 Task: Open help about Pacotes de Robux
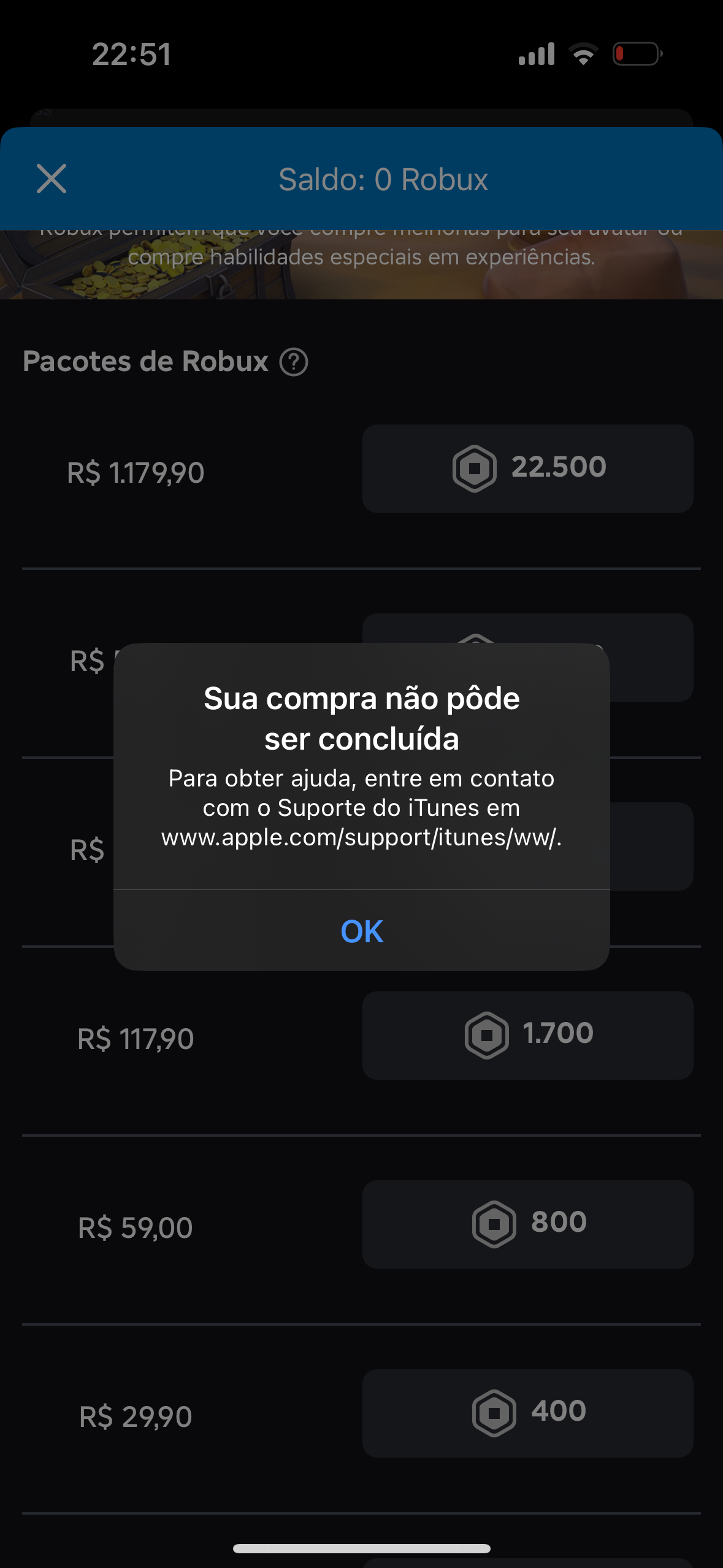point(294,362)
